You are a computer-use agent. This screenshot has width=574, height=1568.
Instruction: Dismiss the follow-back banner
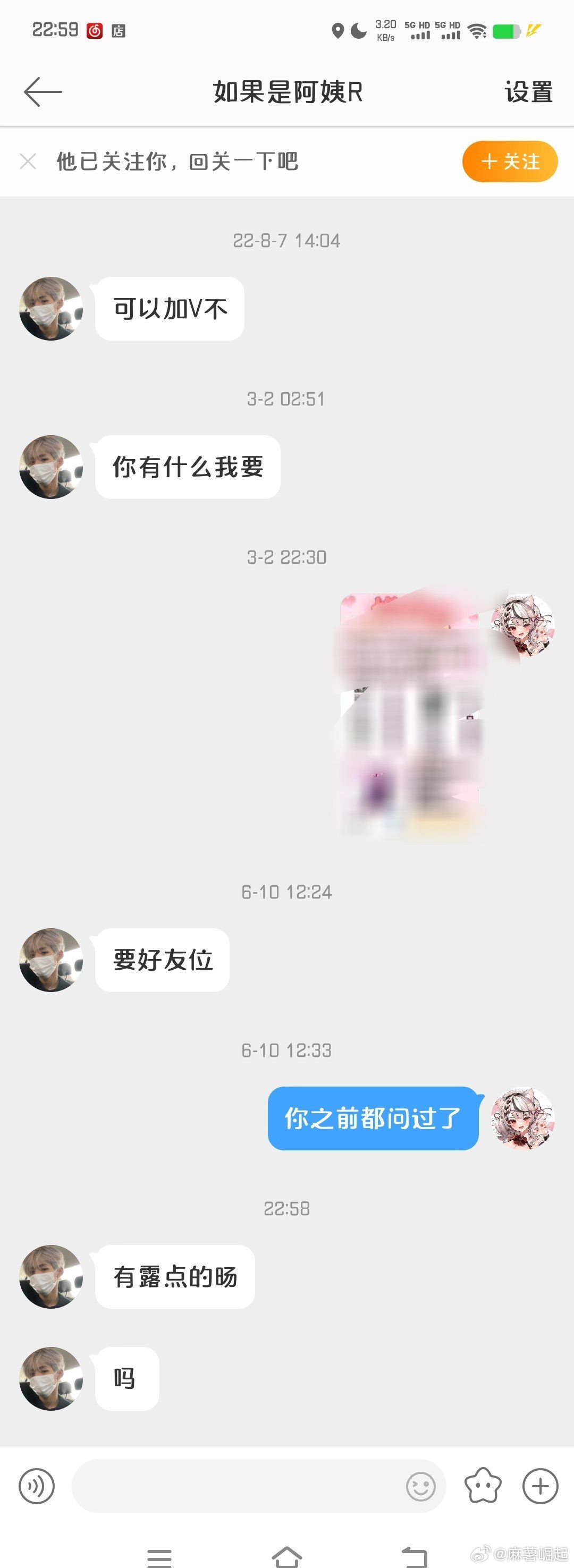[x=28, y=162]
